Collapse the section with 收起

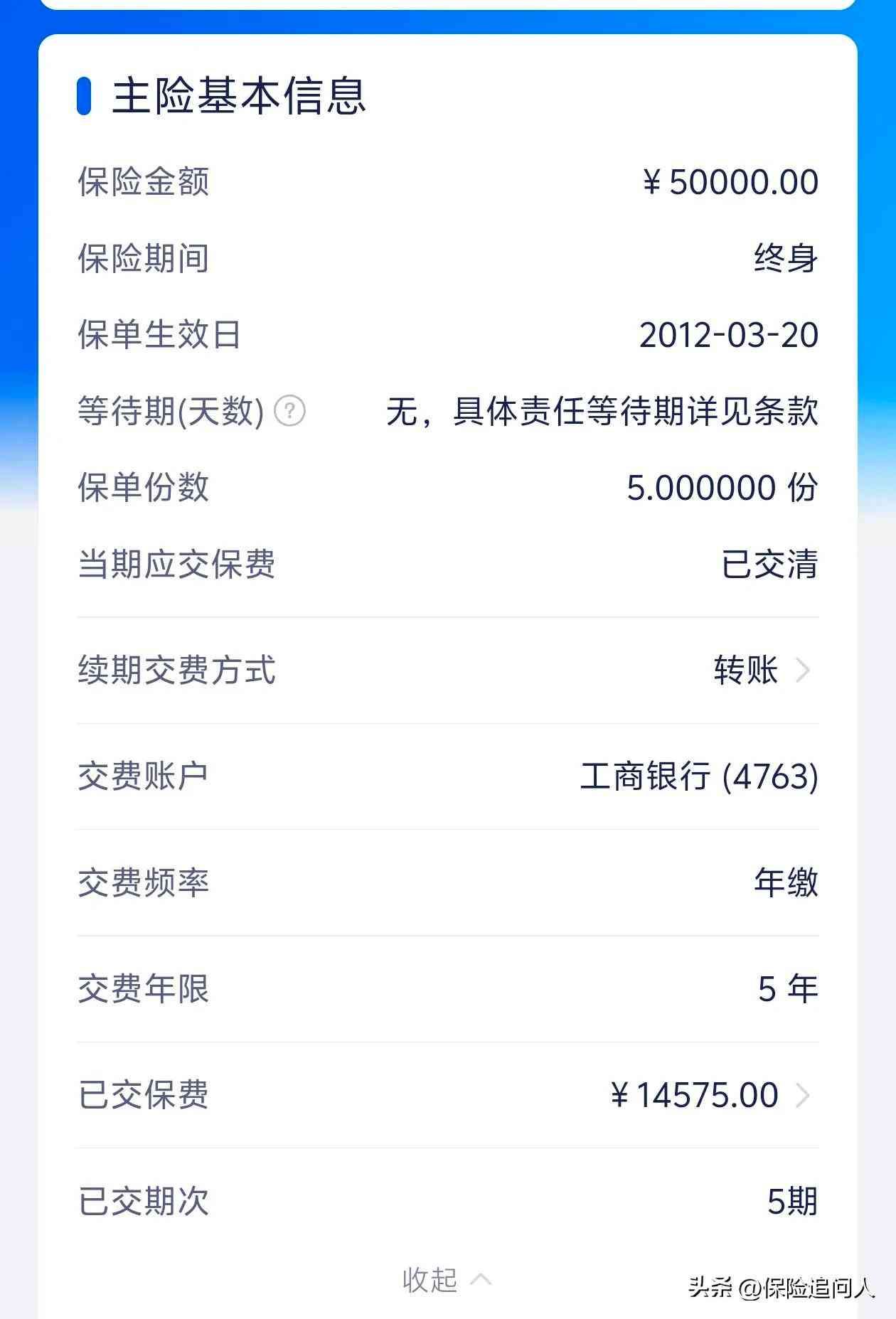point(447,1280)
